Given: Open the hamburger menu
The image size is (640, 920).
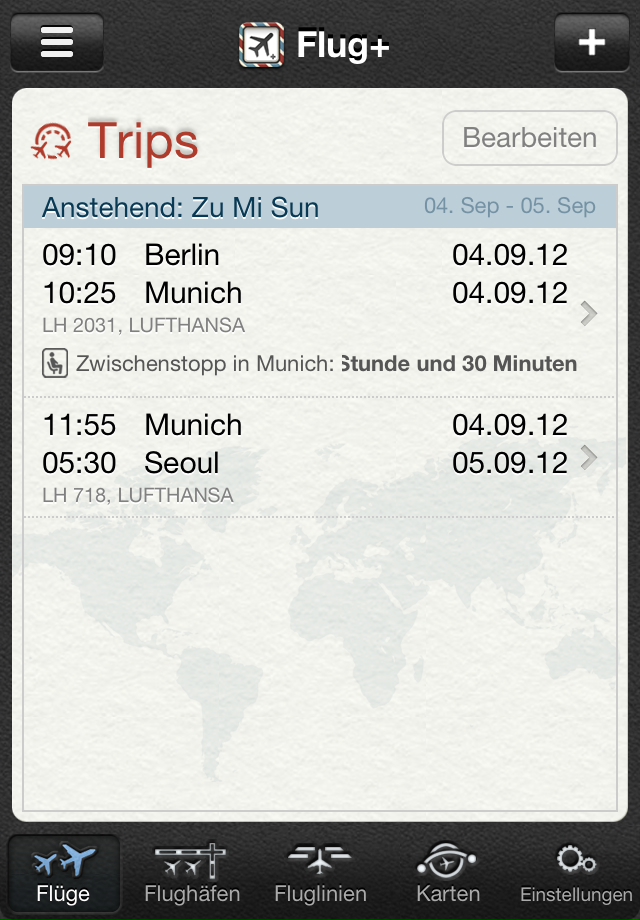Looking at the screenshot, I should point(57,43).
